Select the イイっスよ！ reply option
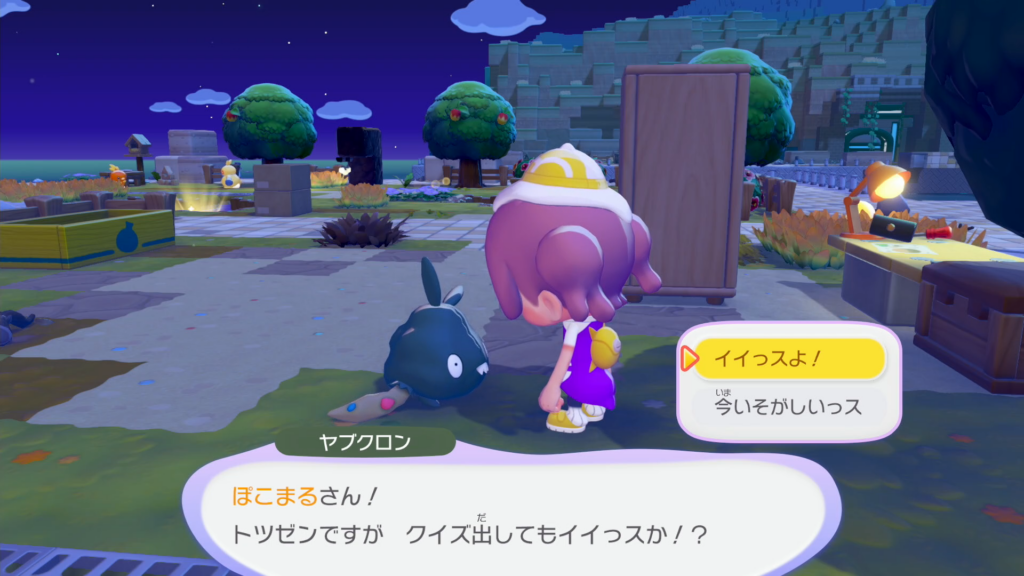 pyautogui.click(x=790, y=359)
